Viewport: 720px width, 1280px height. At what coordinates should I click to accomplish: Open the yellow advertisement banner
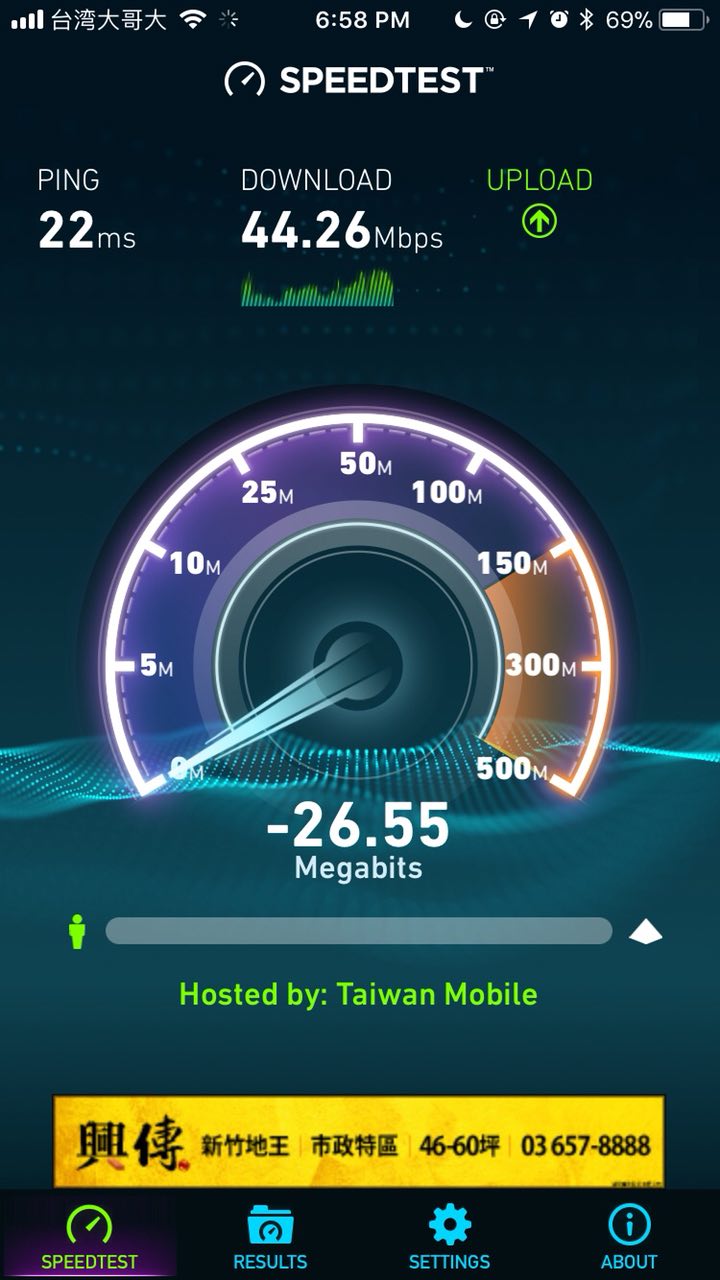pos(359,1141)
